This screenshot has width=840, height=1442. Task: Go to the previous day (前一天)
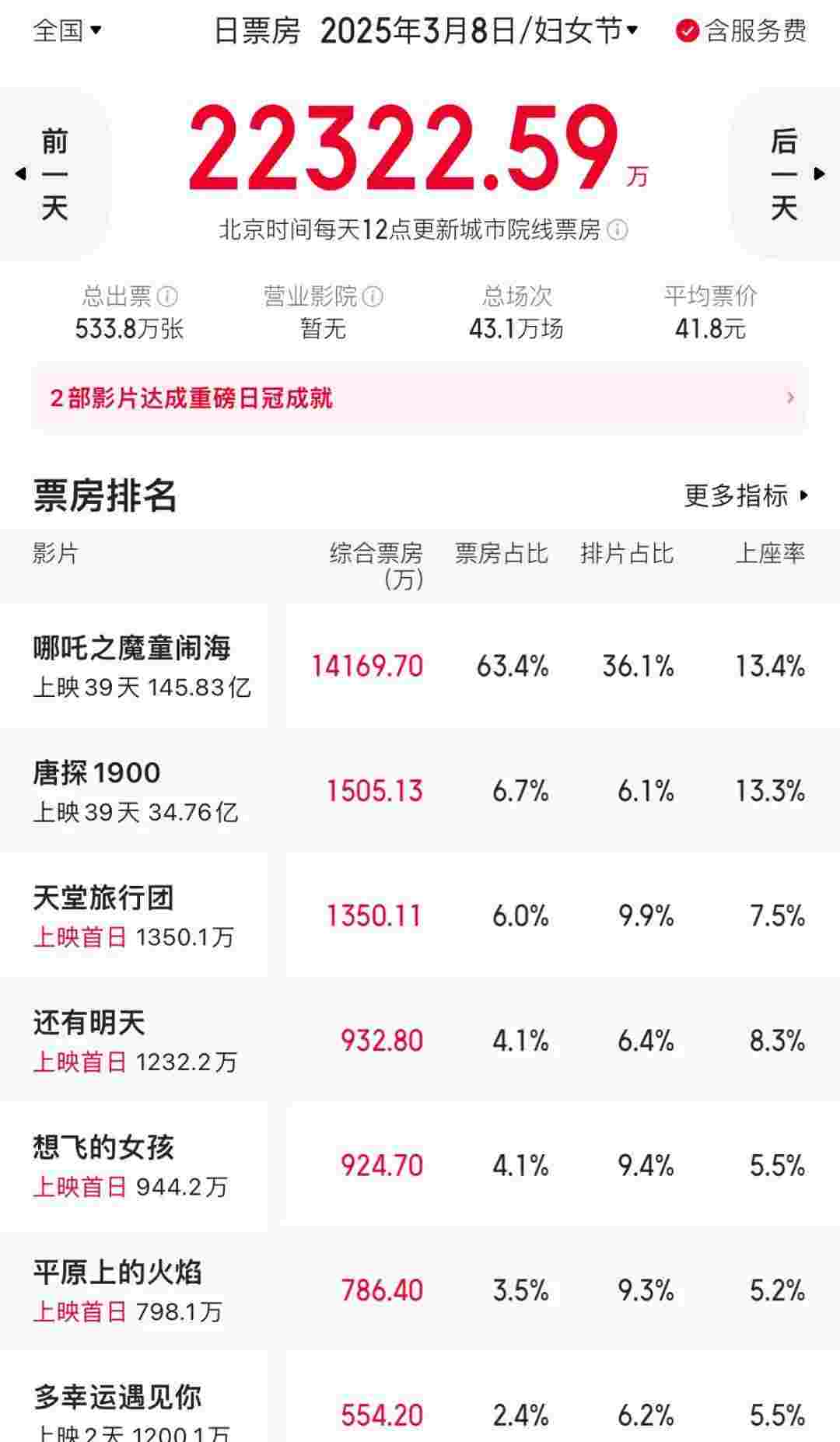pyautogui.click(x=54, y=174)
